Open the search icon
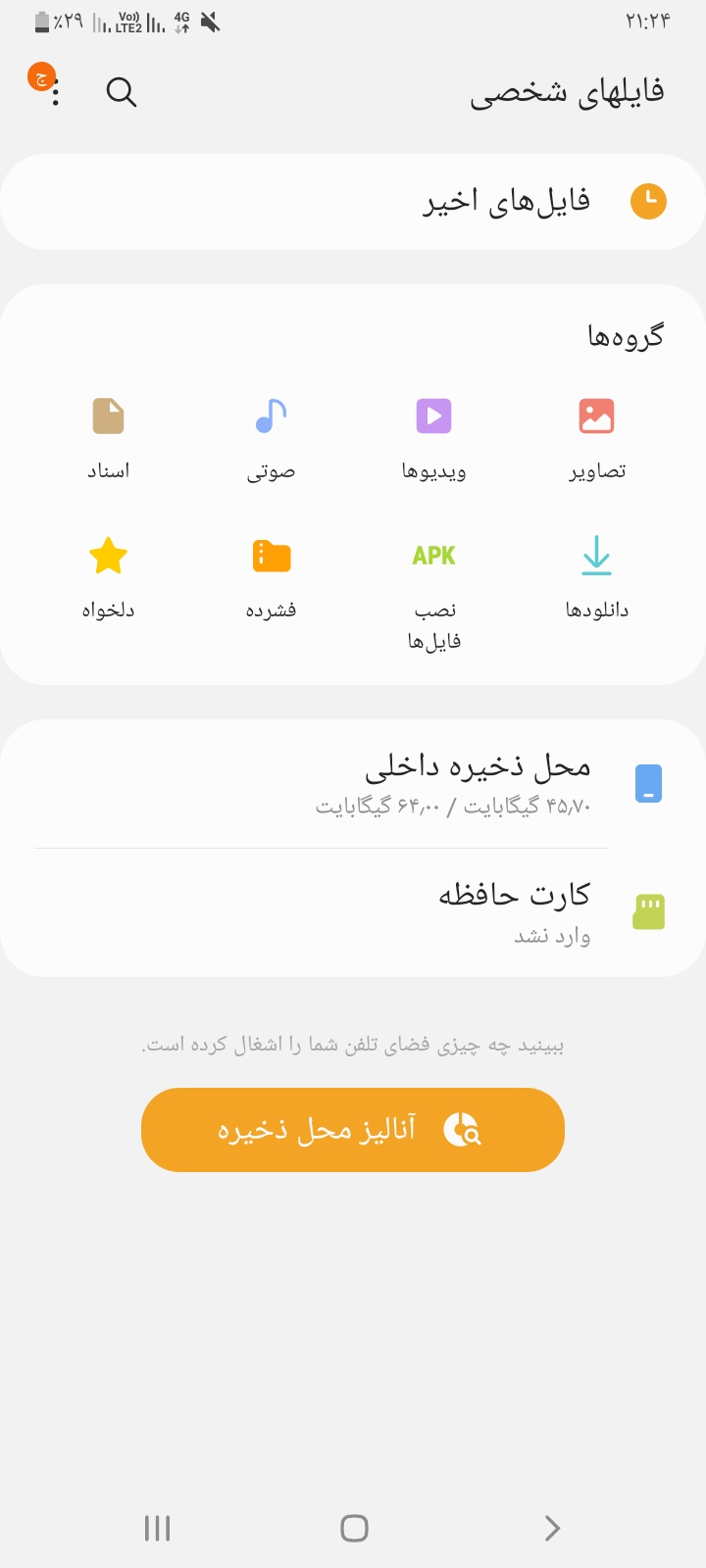Viewport: 706px width, 1568px height. coord(122,92)
